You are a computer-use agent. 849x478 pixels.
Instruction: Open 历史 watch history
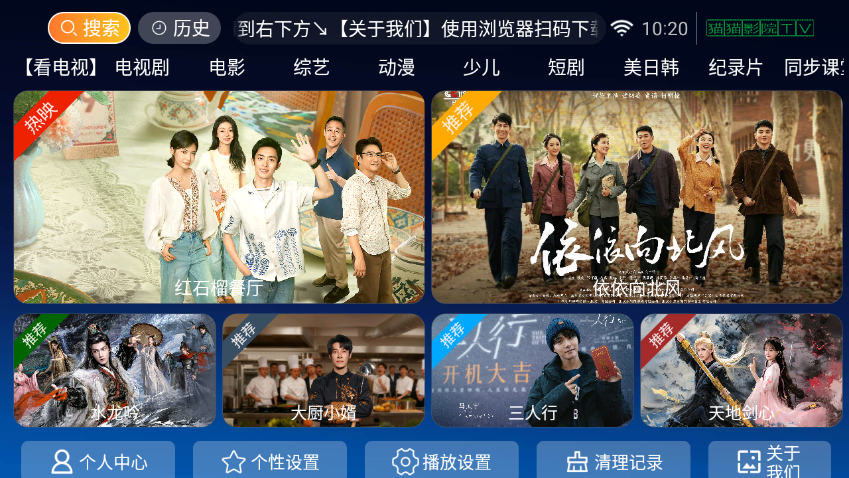tap(179, 28)
